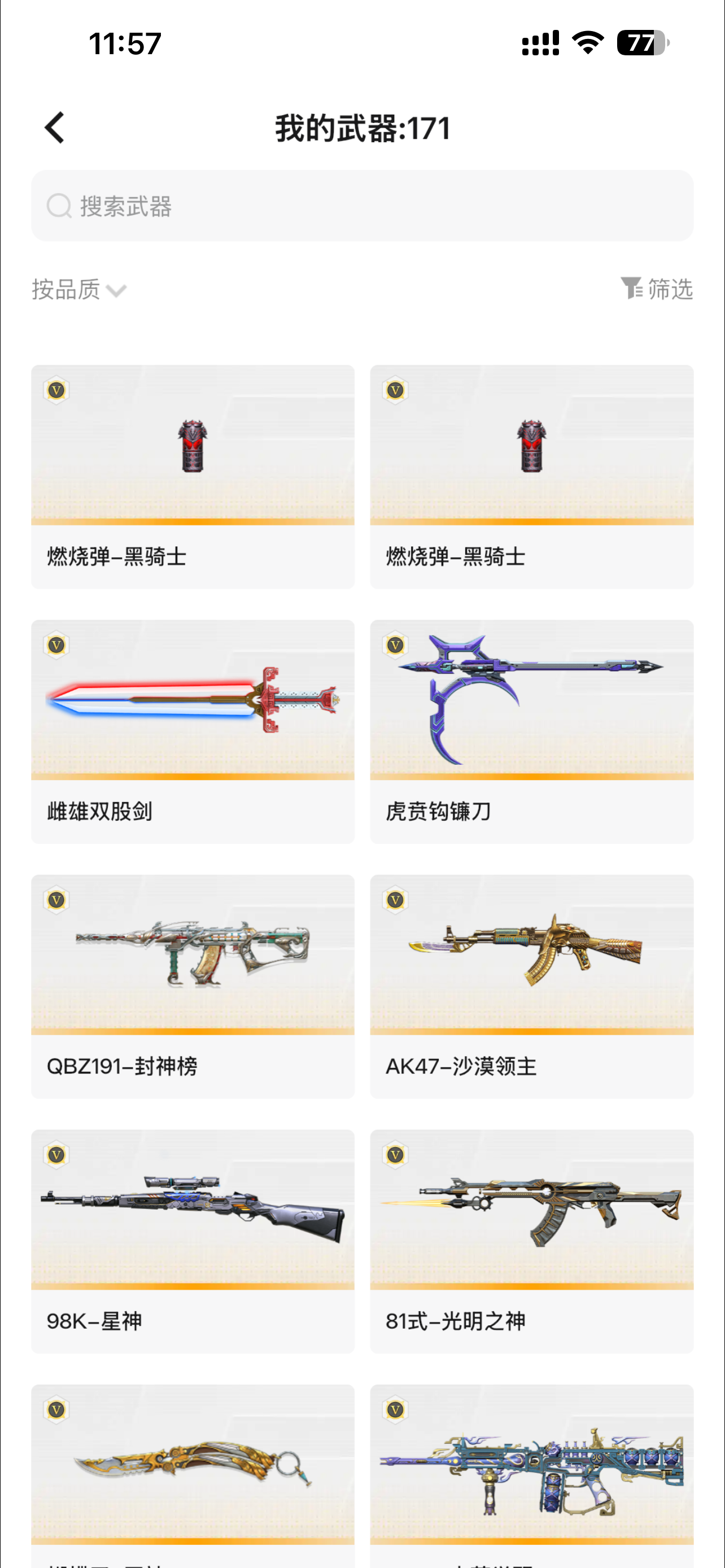Go back using the back arrow
This screenshot has width=725, height=1568.
coord(55,128)
